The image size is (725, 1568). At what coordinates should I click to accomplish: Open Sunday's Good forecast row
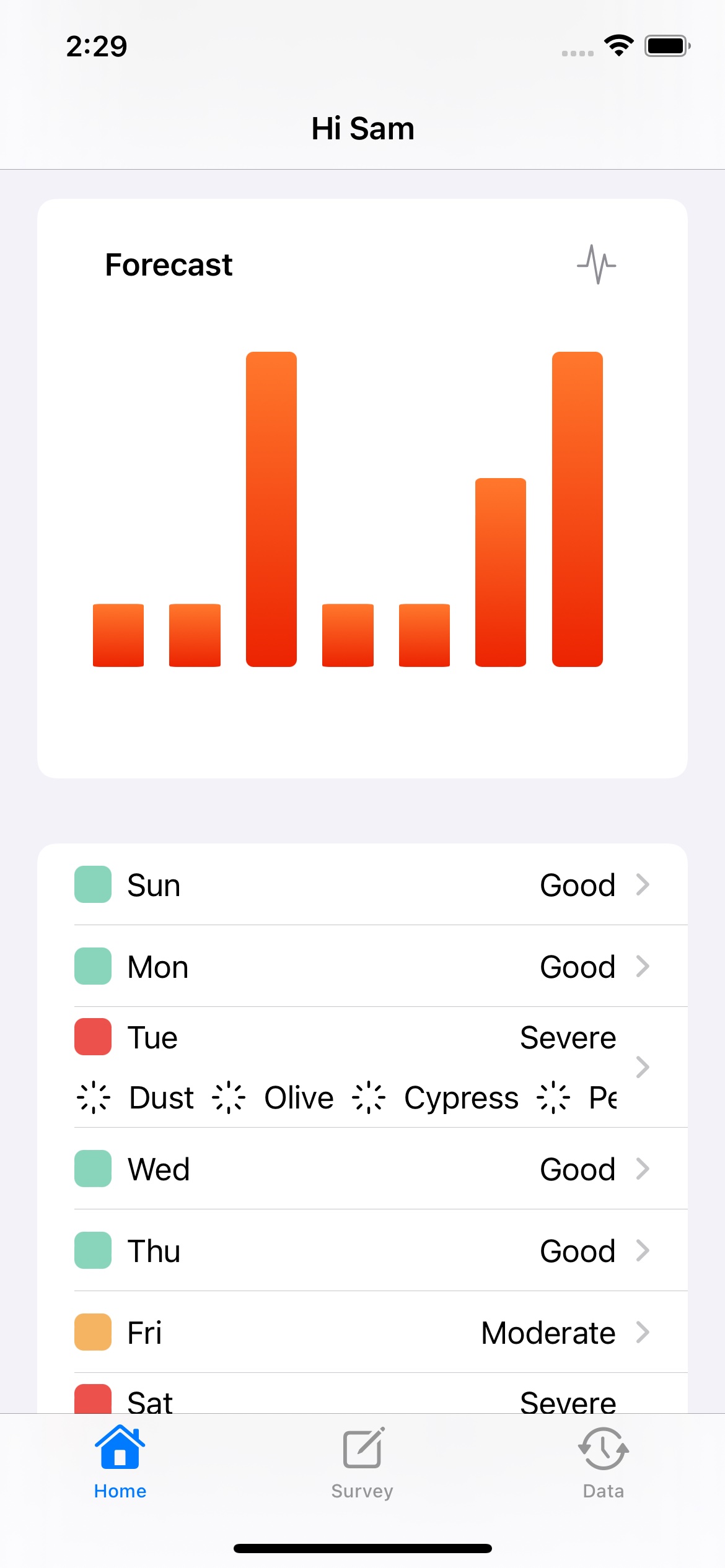[362, 885]
